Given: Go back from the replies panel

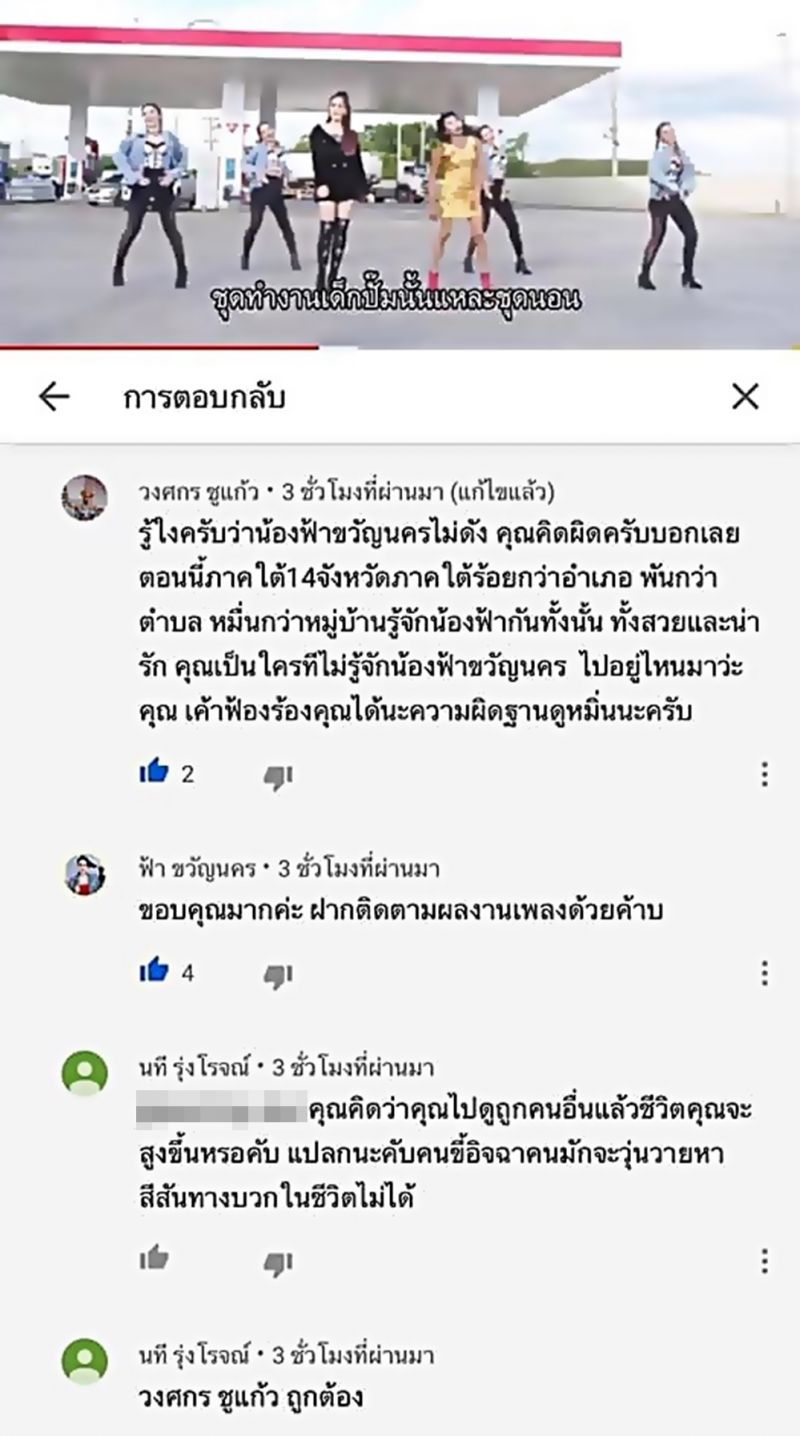Looking at the screenshot, I should click(54, 397).
